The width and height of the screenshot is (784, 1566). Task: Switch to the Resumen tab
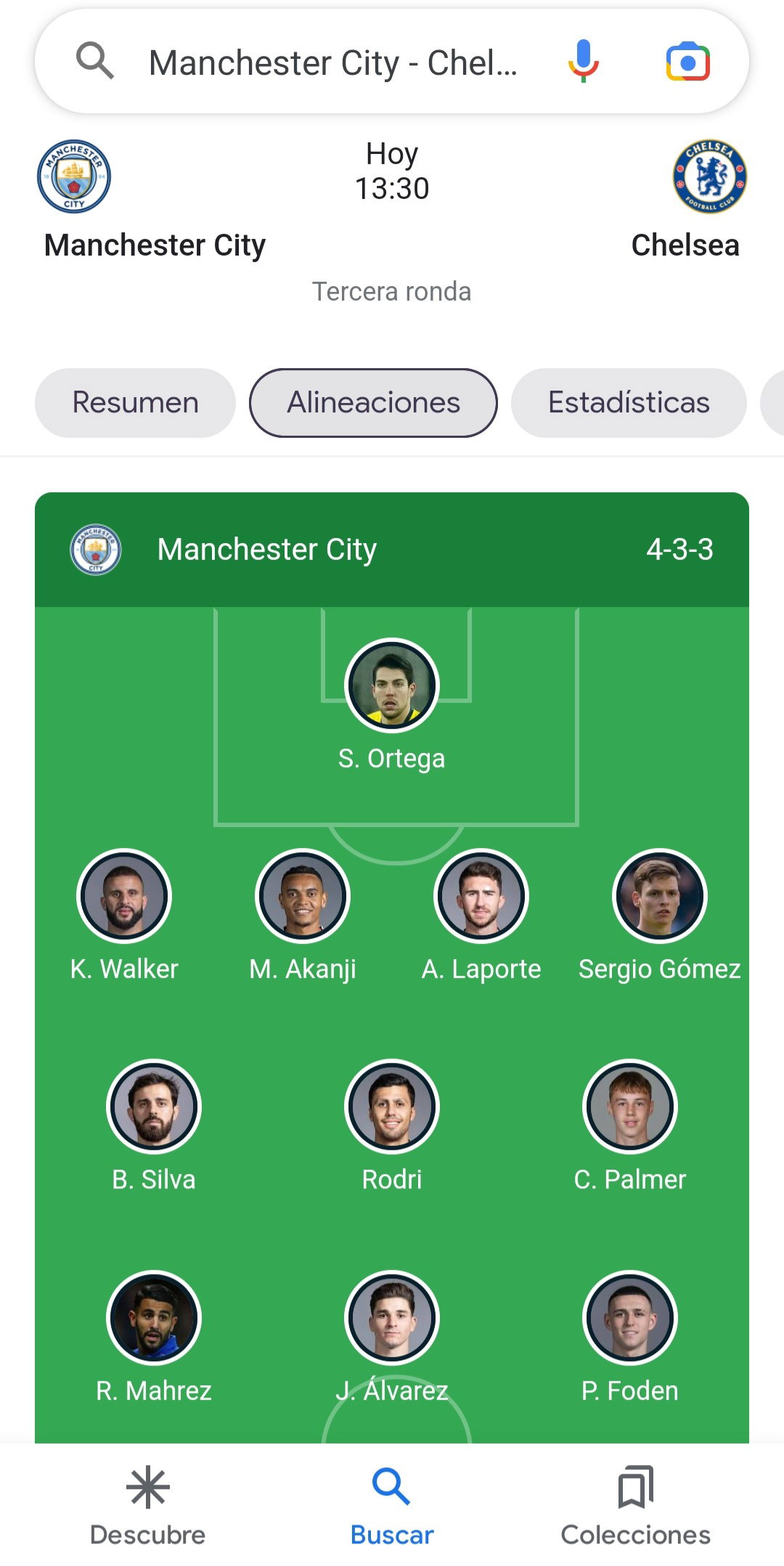point(135,403)
